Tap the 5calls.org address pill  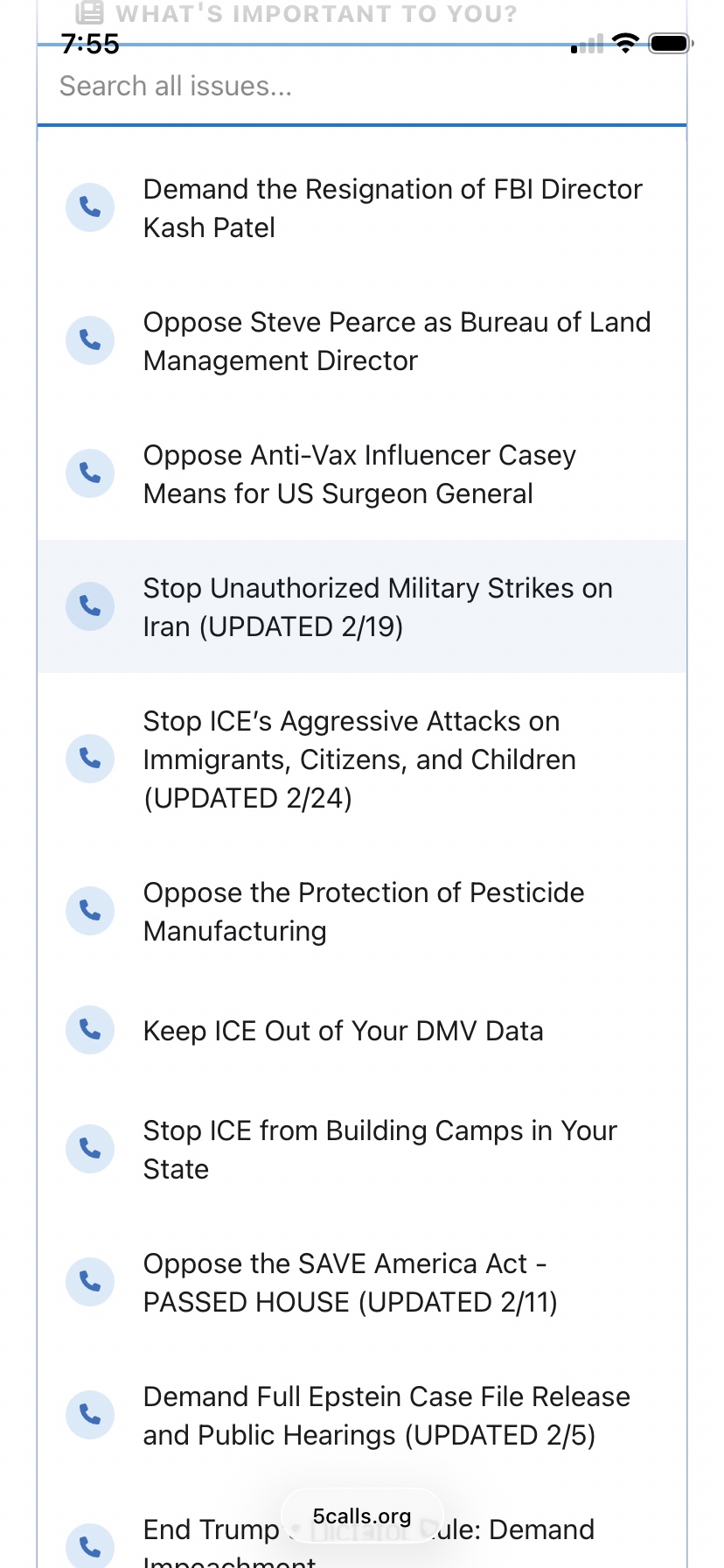click(362, 1516)
